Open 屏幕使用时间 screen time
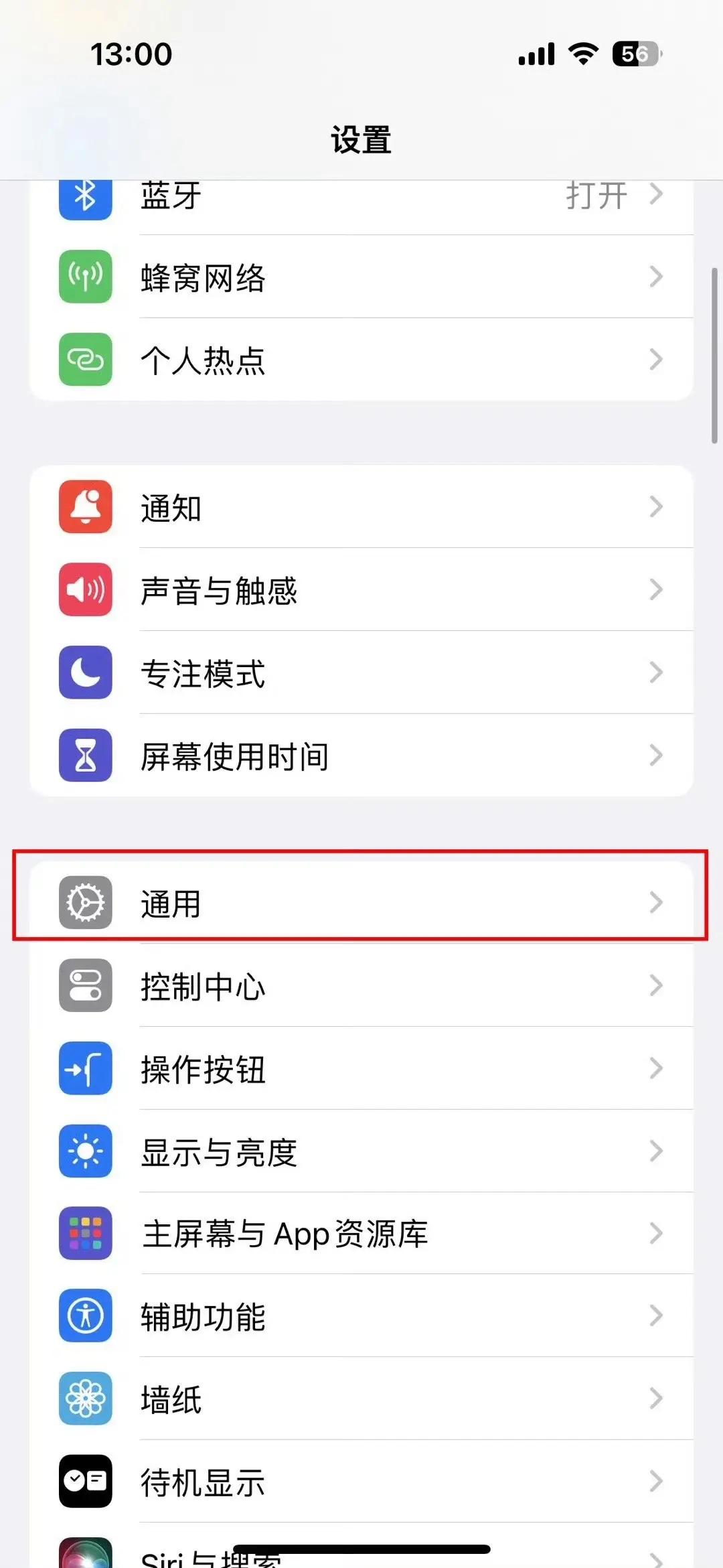Screen dimensions: 723x1568 [x=361, y=756]
